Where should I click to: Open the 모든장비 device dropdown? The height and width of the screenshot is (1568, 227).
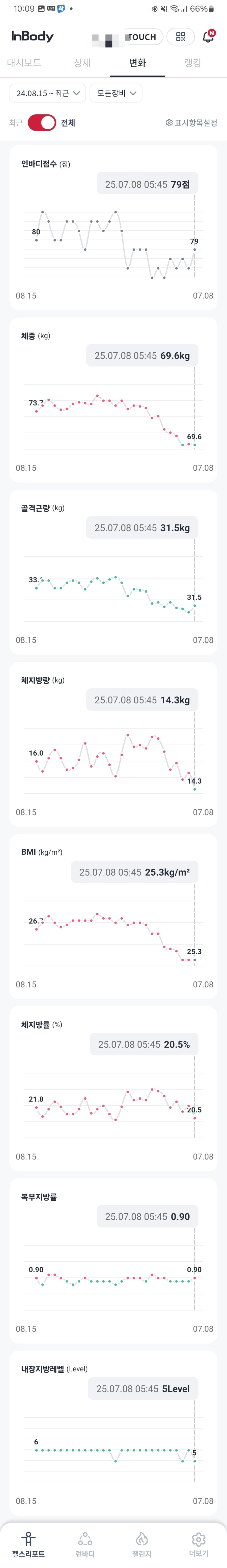(116, 93)
